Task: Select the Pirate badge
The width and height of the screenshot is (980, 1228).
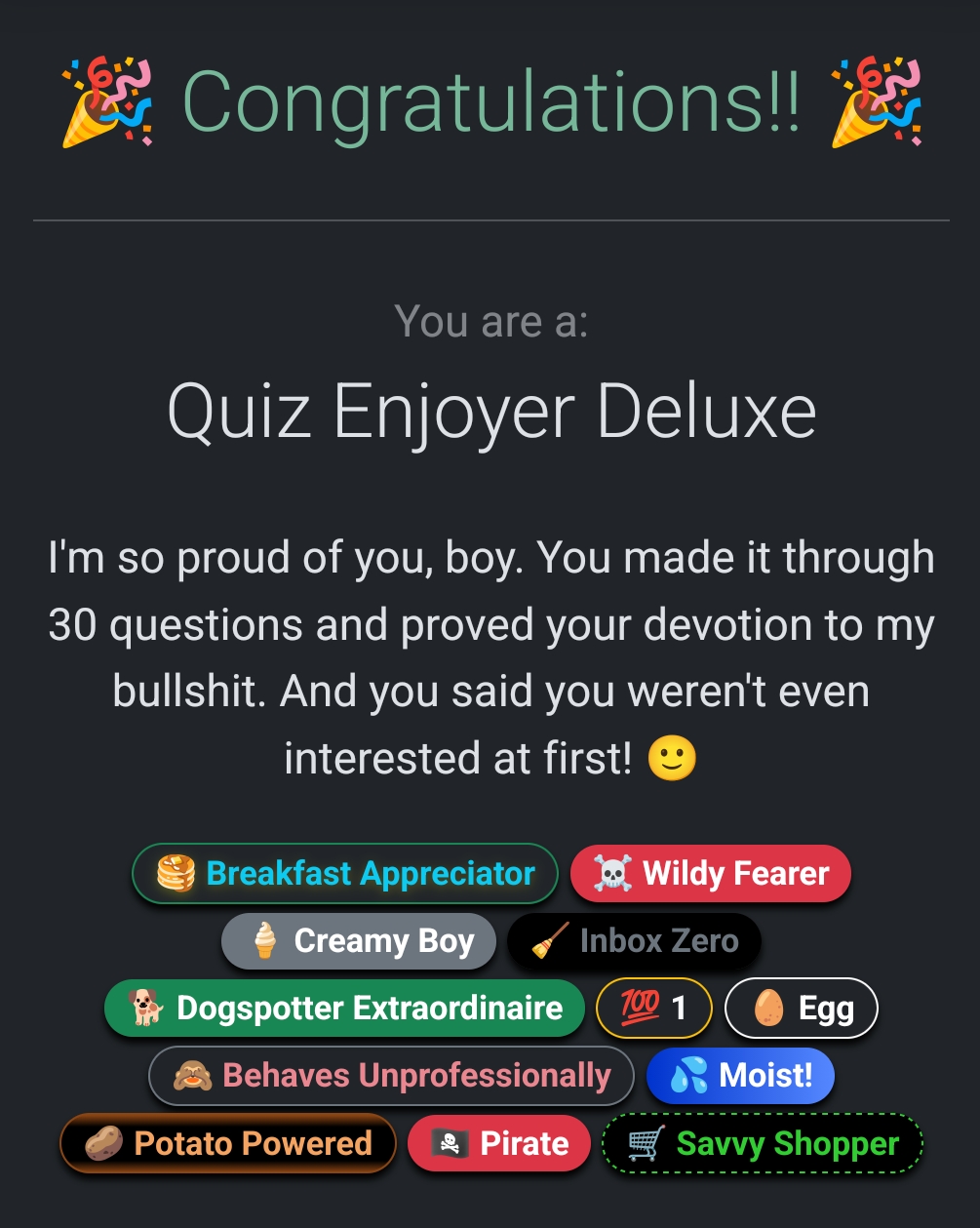Action: click(499, 1143)
